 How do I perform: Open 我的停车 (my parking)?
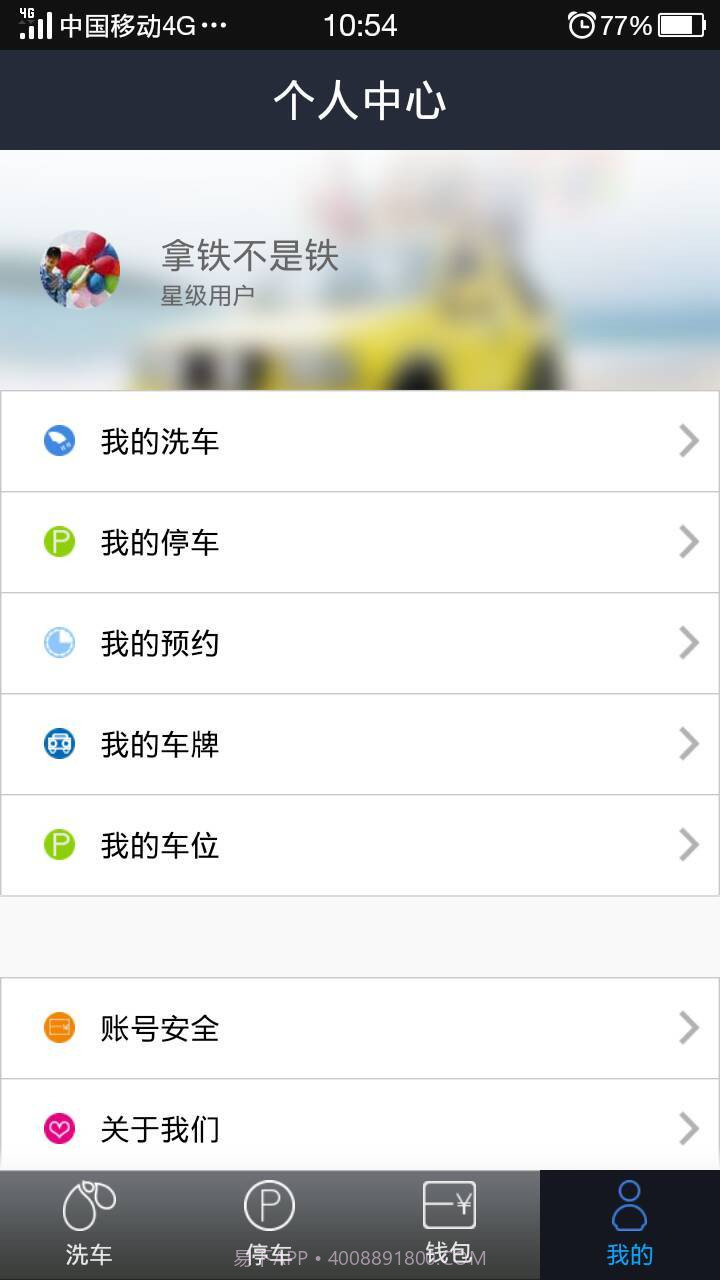click(360, 542)
